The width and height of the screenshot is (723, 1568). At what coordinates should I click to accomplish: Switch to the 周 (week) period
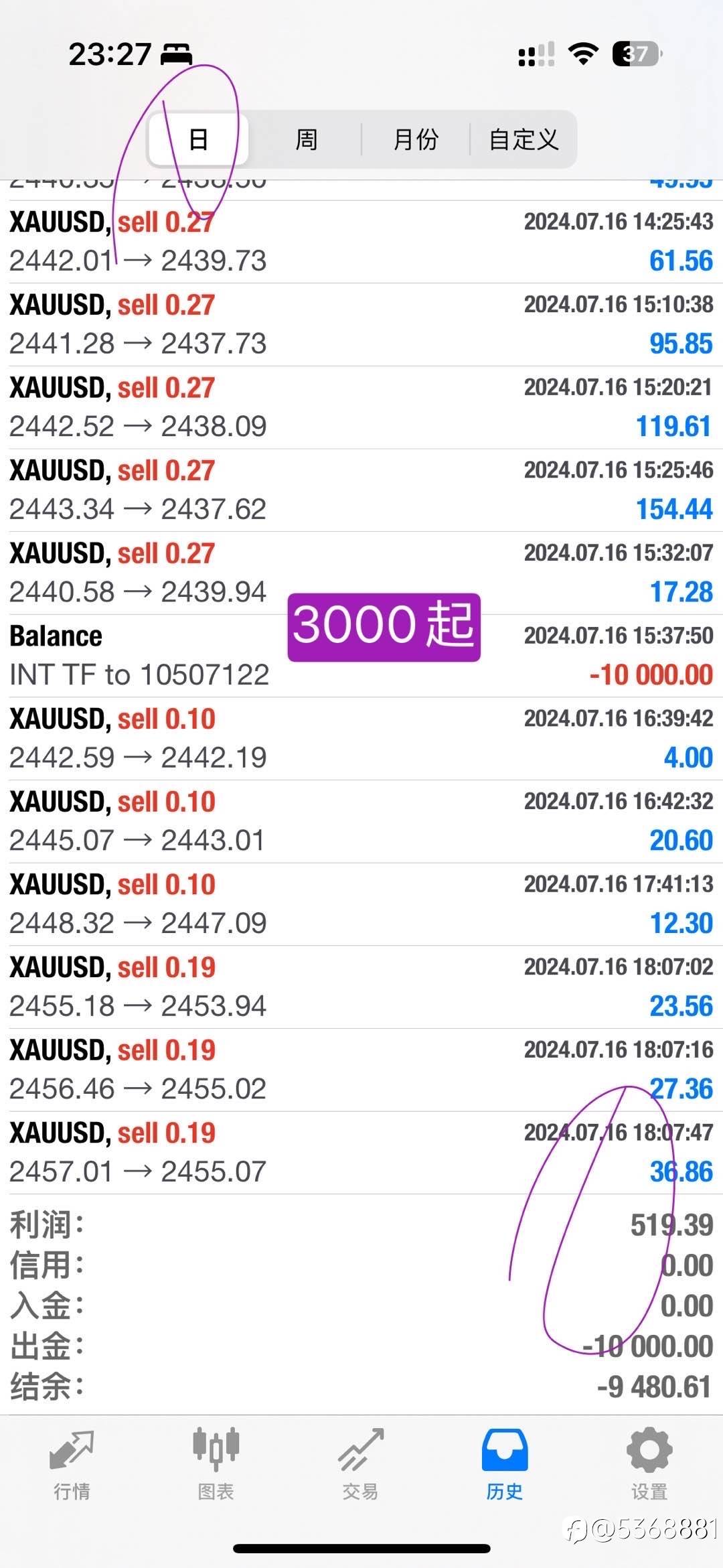coord(307,139)
